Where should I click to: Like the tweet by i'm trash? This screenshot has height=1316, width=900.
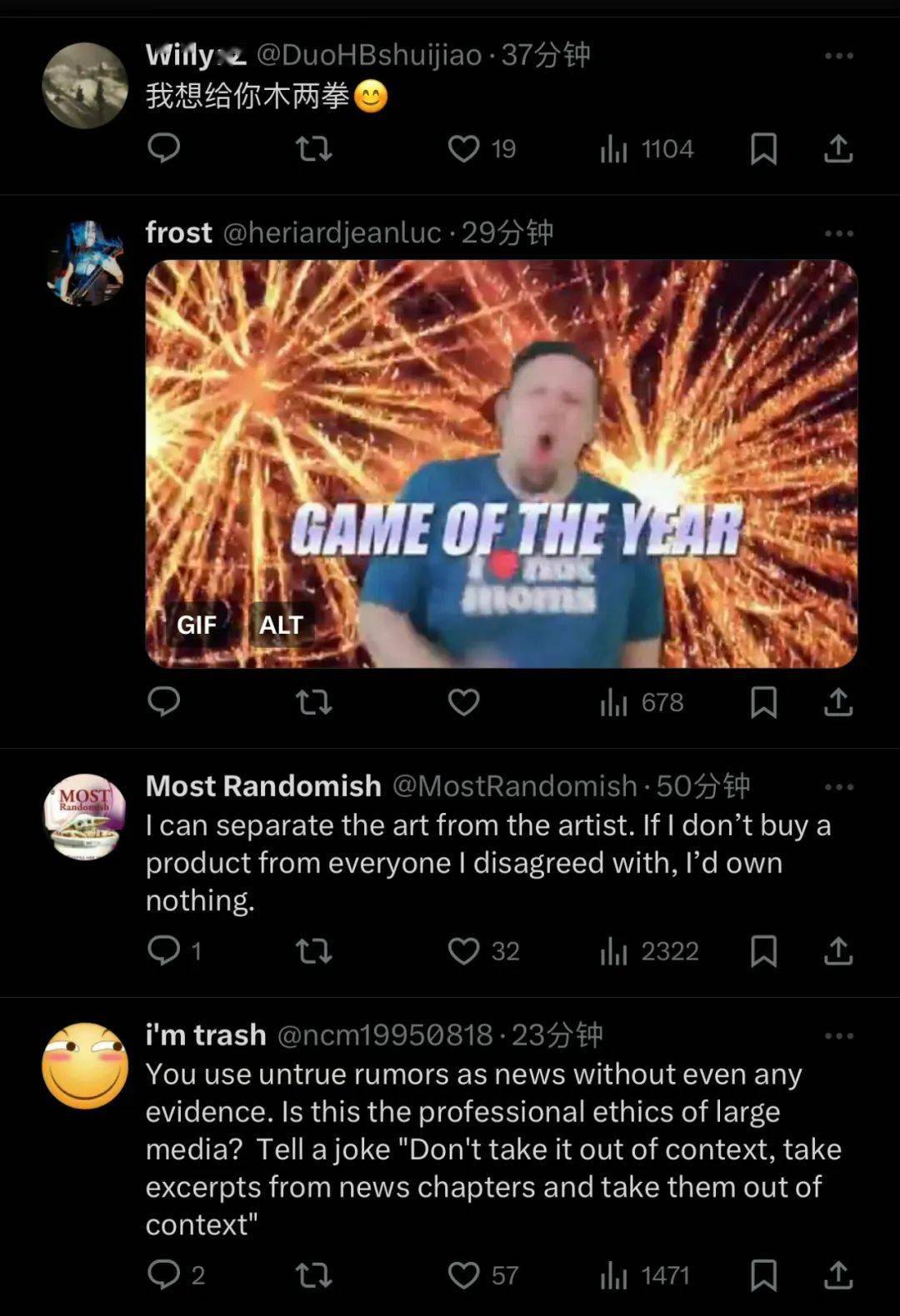coord(464,1275)
